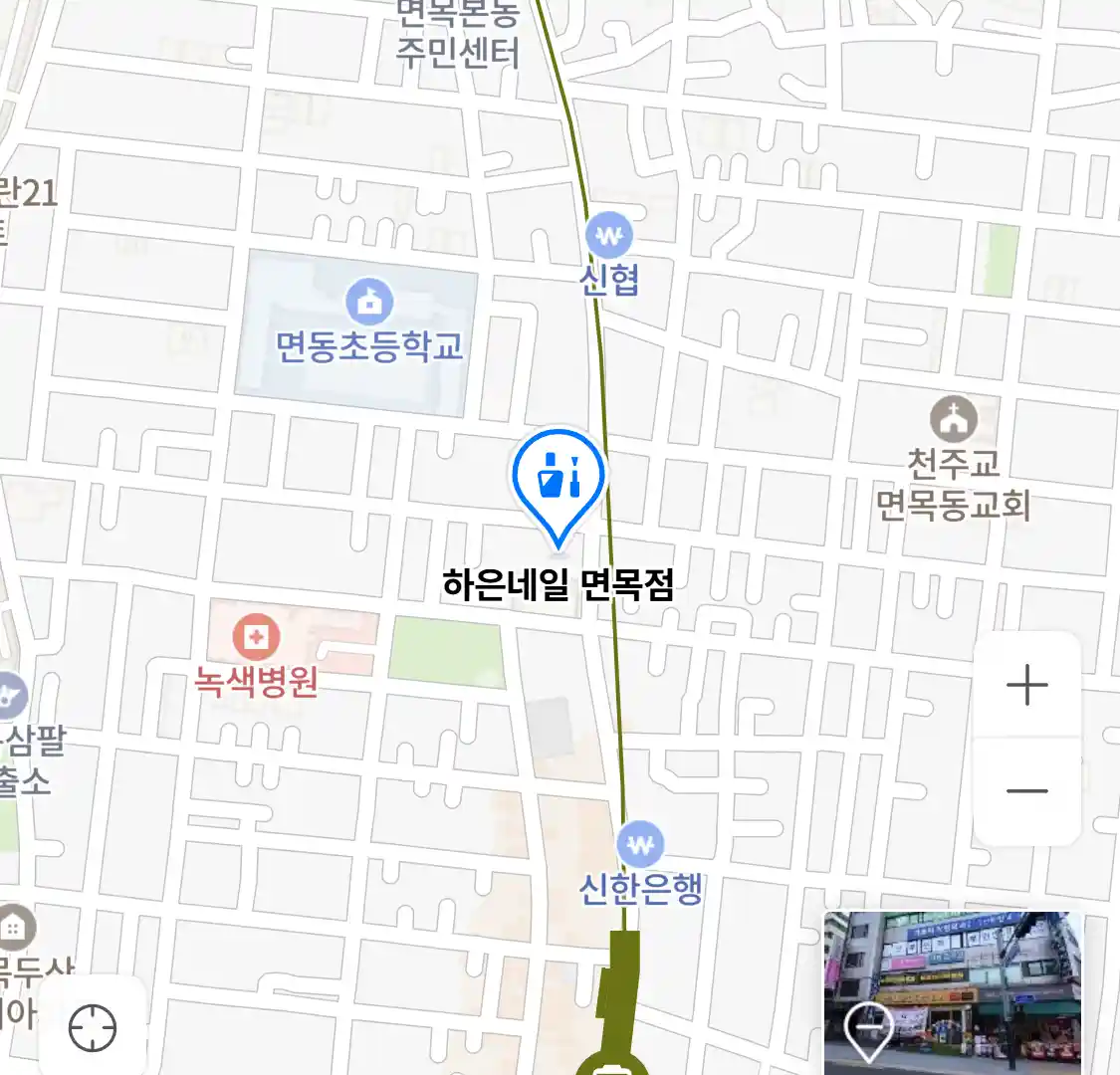This screenshot has height=1075, width=1120.
Task: Zoom in on the map
Action: point(1026,686)
